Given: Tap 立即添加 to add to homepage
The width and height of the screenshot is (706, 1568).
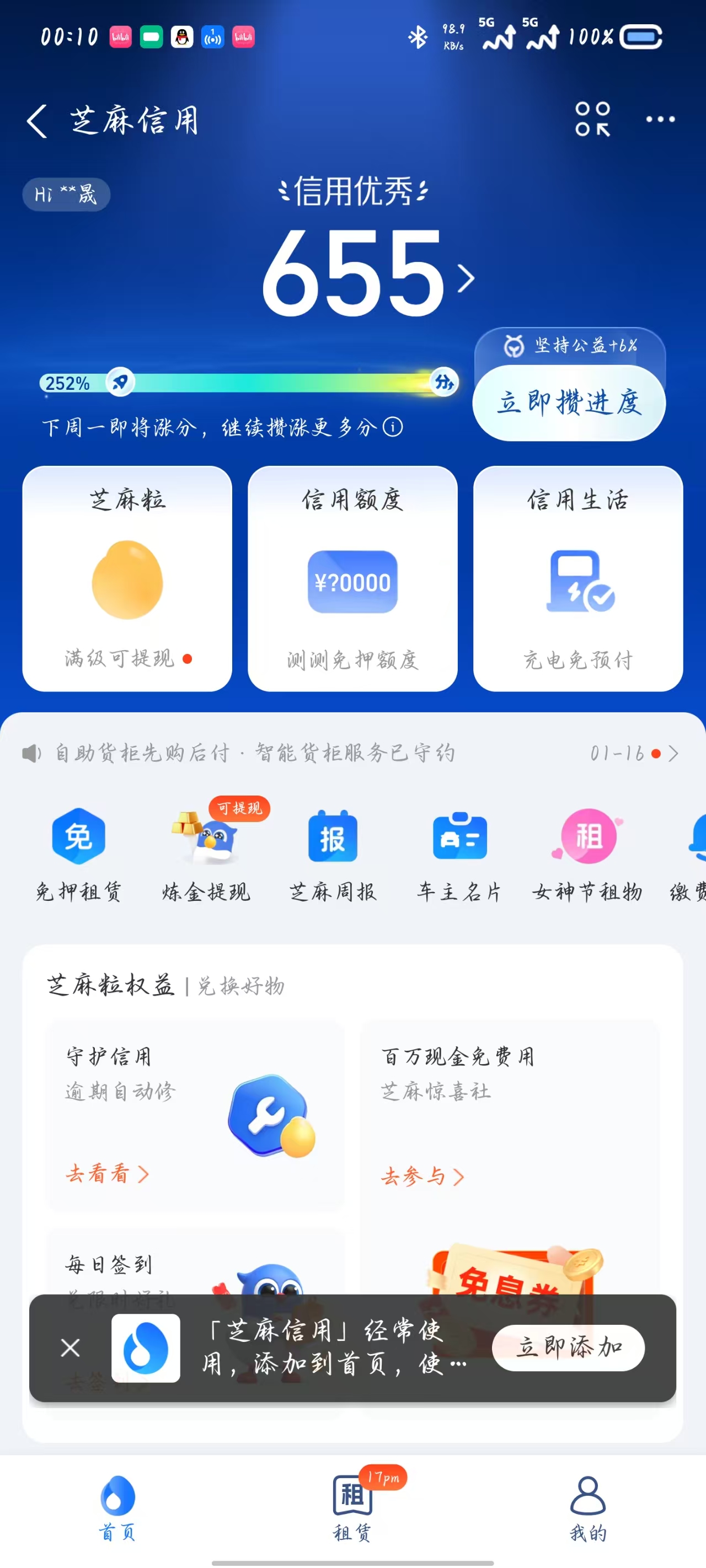Looking at the screenshot, I should coord(568,1347).
